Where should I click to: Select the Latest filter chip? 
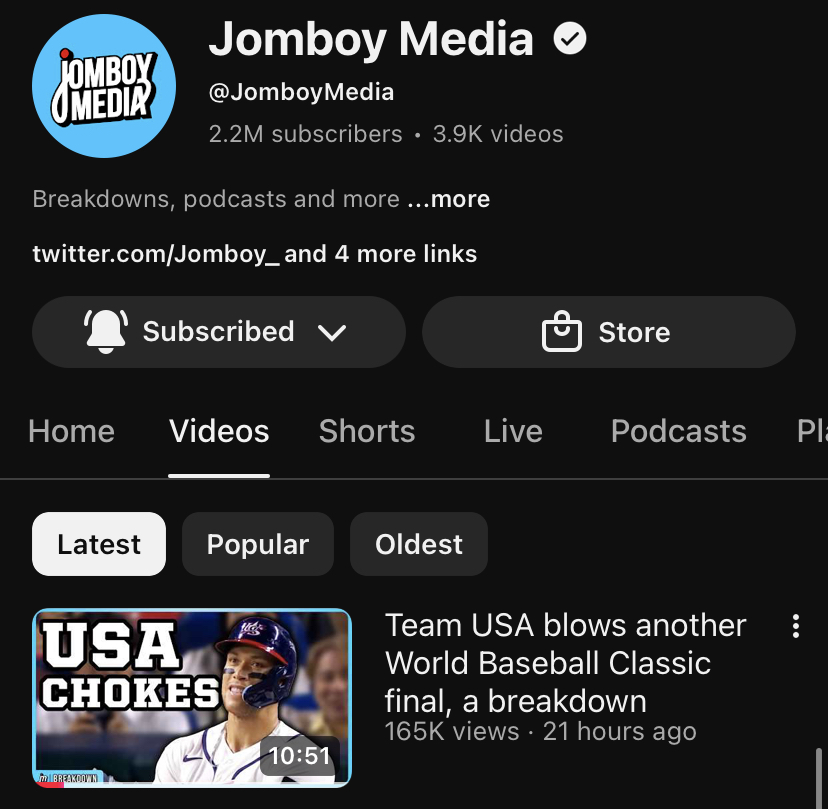click(x=99, y=544)
